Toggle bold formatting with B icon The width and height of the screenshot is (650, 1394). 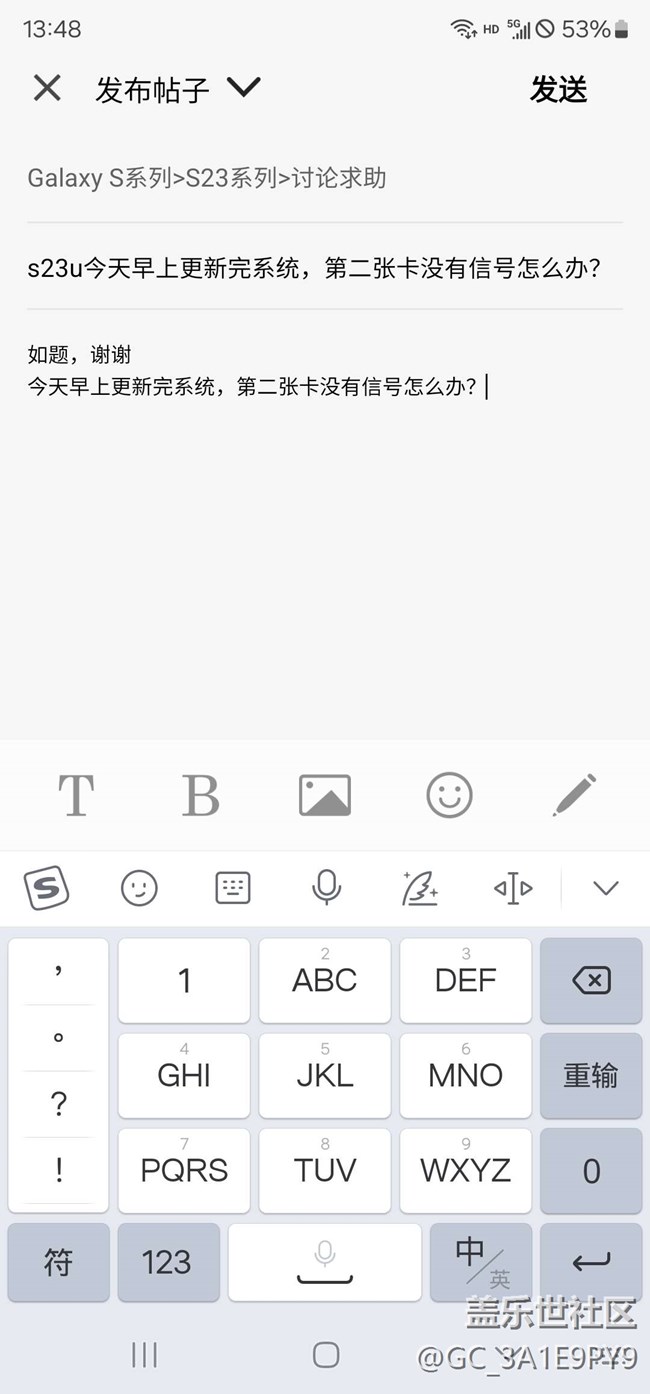point(200,796)
